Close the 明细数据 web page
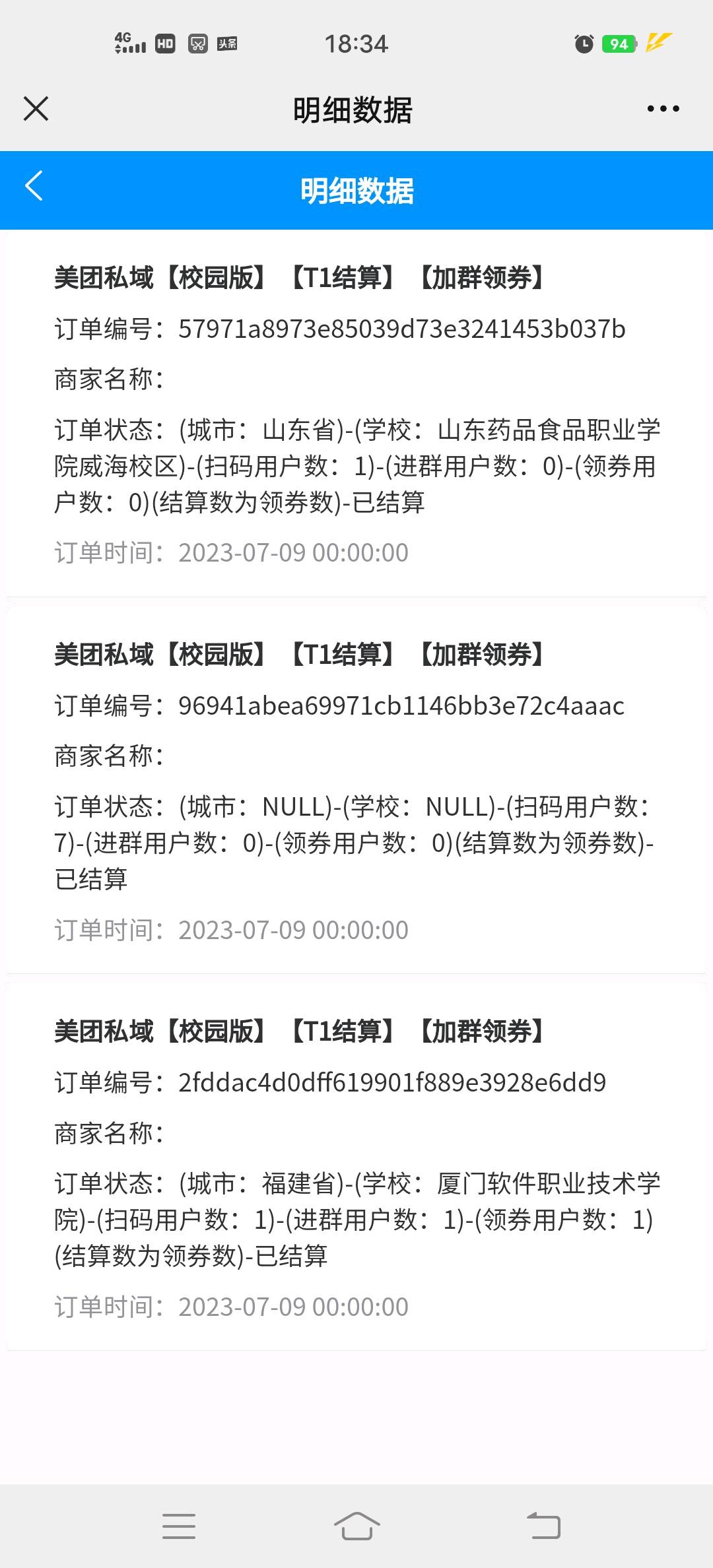Viewport: 713px width, 1568px height. pyautogui.click(x=36, y=109)
